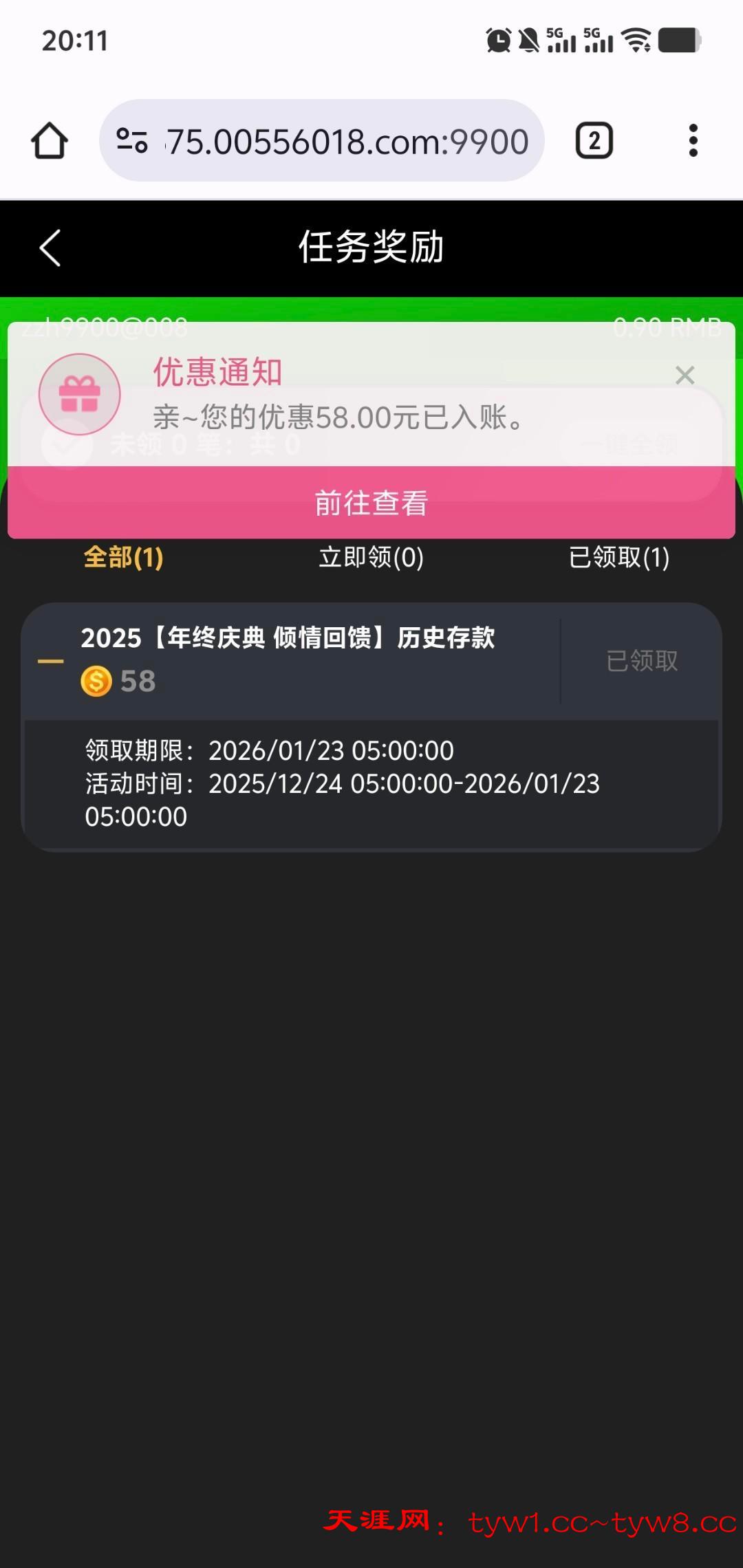
Task: Switch to the 全部(1) tab
Action: pos(124,557)
